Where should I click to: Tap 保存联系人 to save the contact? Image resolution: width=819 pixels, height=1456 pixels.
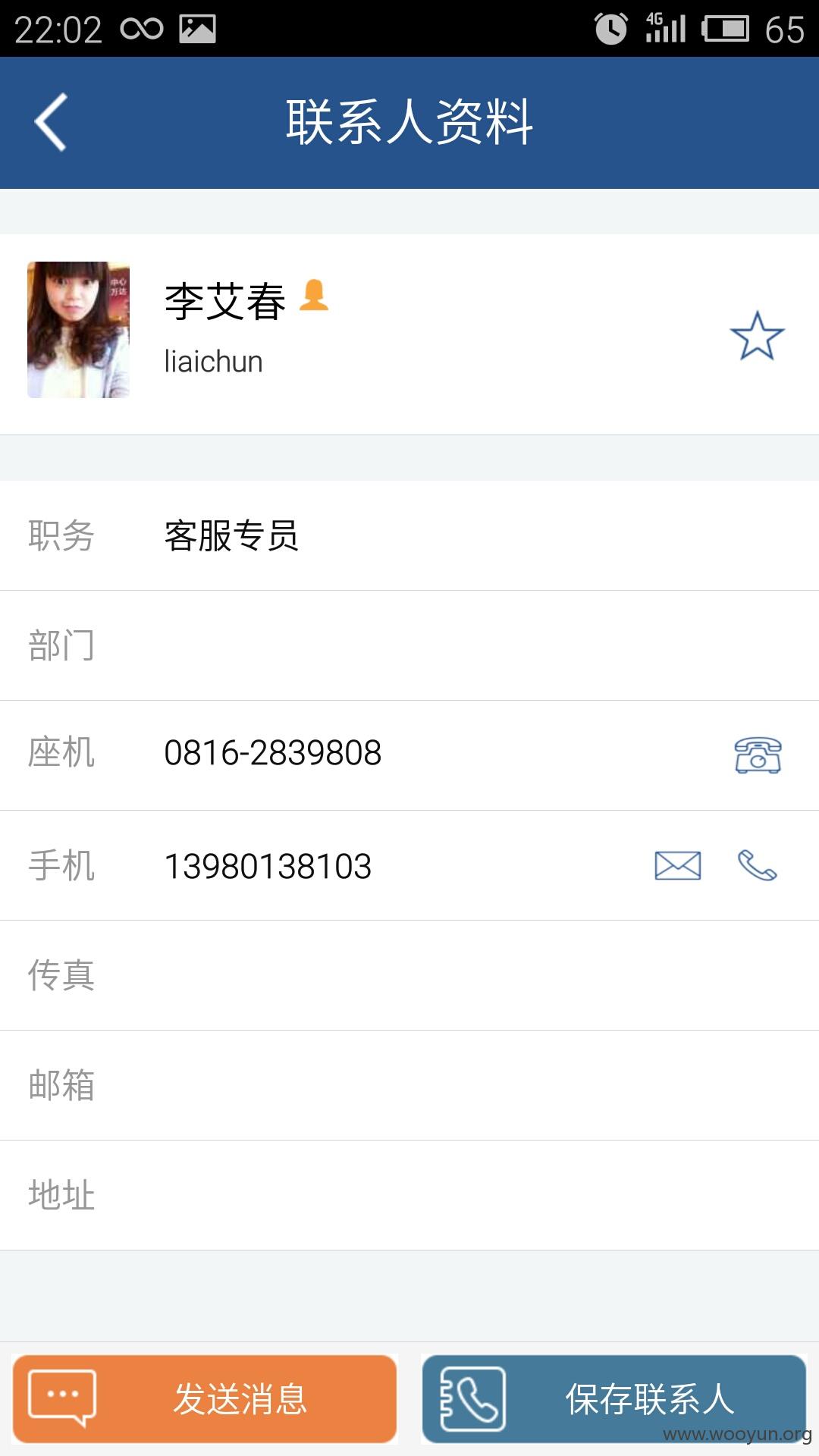click(x=614, y=1399)
